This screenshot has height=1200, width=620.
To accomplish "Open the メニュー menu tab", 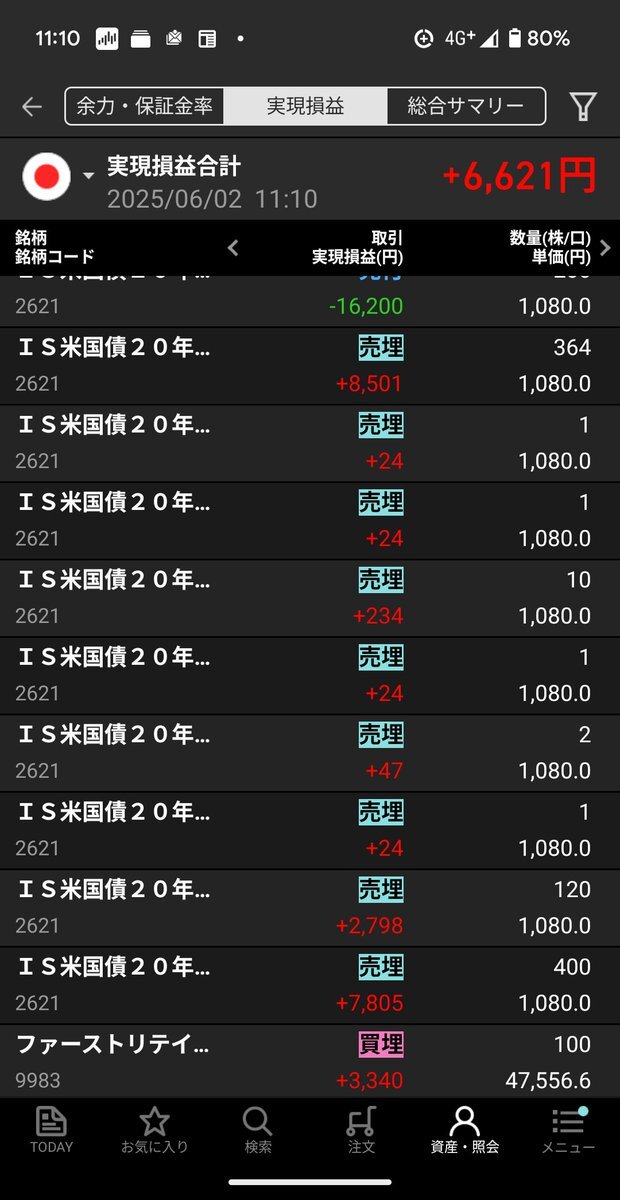I will 568,1130.
